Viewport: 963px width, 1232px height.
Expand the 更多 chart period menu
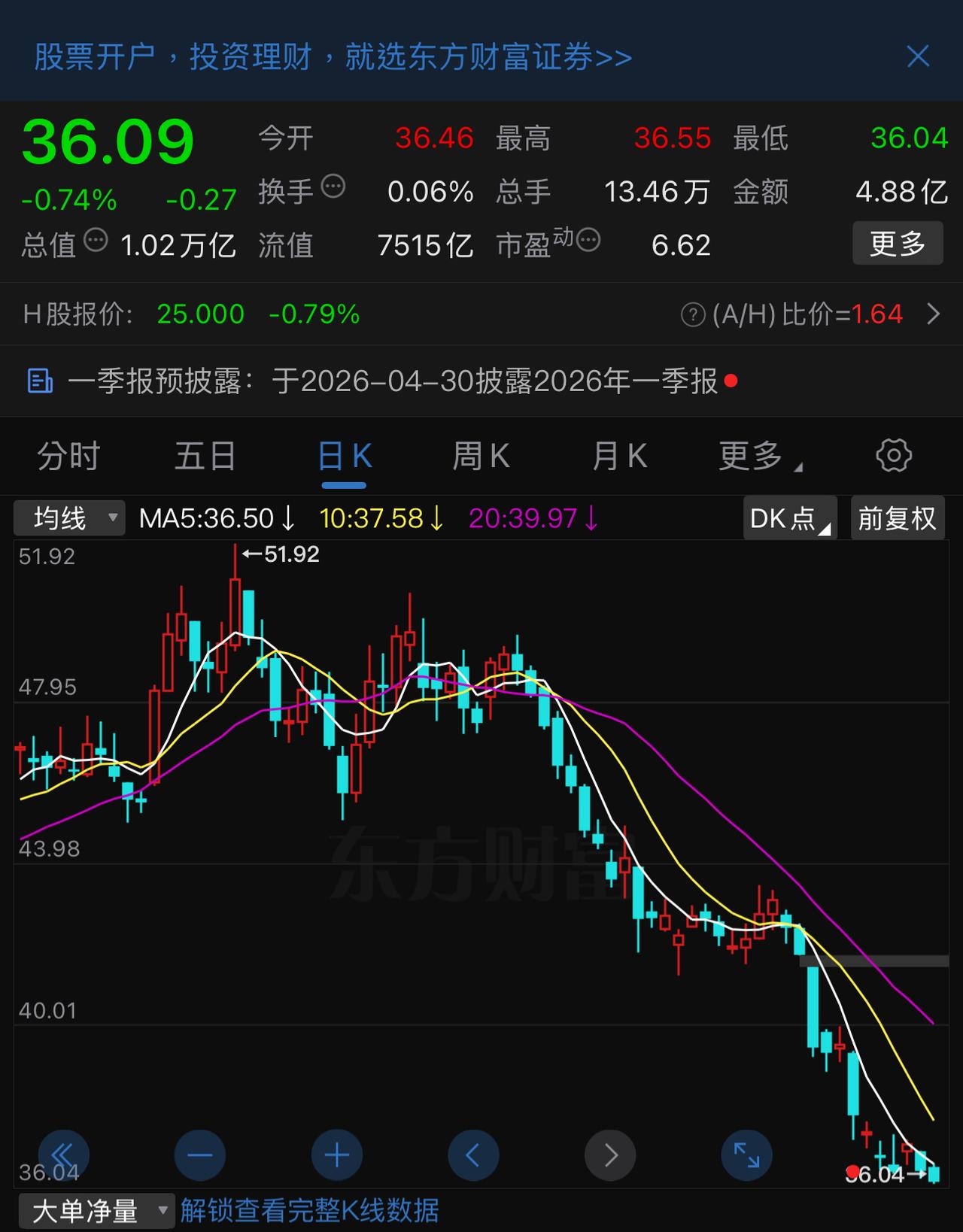tap(752, 455)
